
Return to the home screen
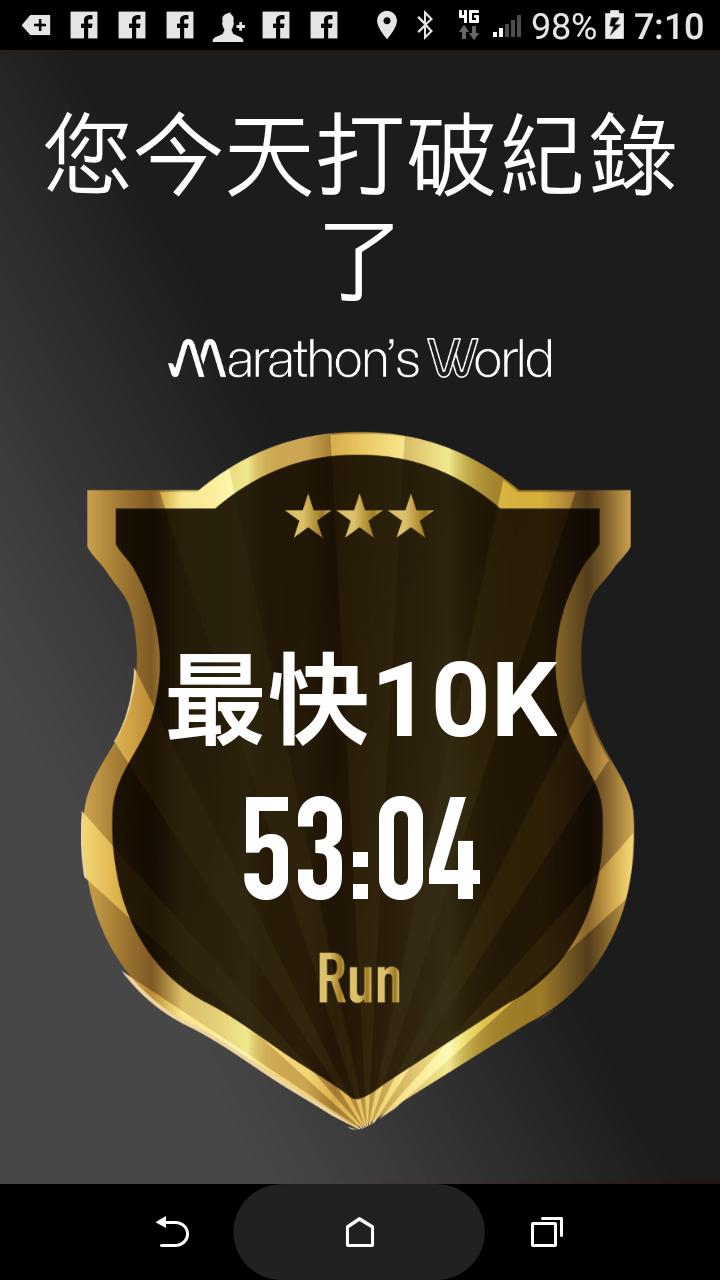pyautogui.click(x=359, y=1232)
